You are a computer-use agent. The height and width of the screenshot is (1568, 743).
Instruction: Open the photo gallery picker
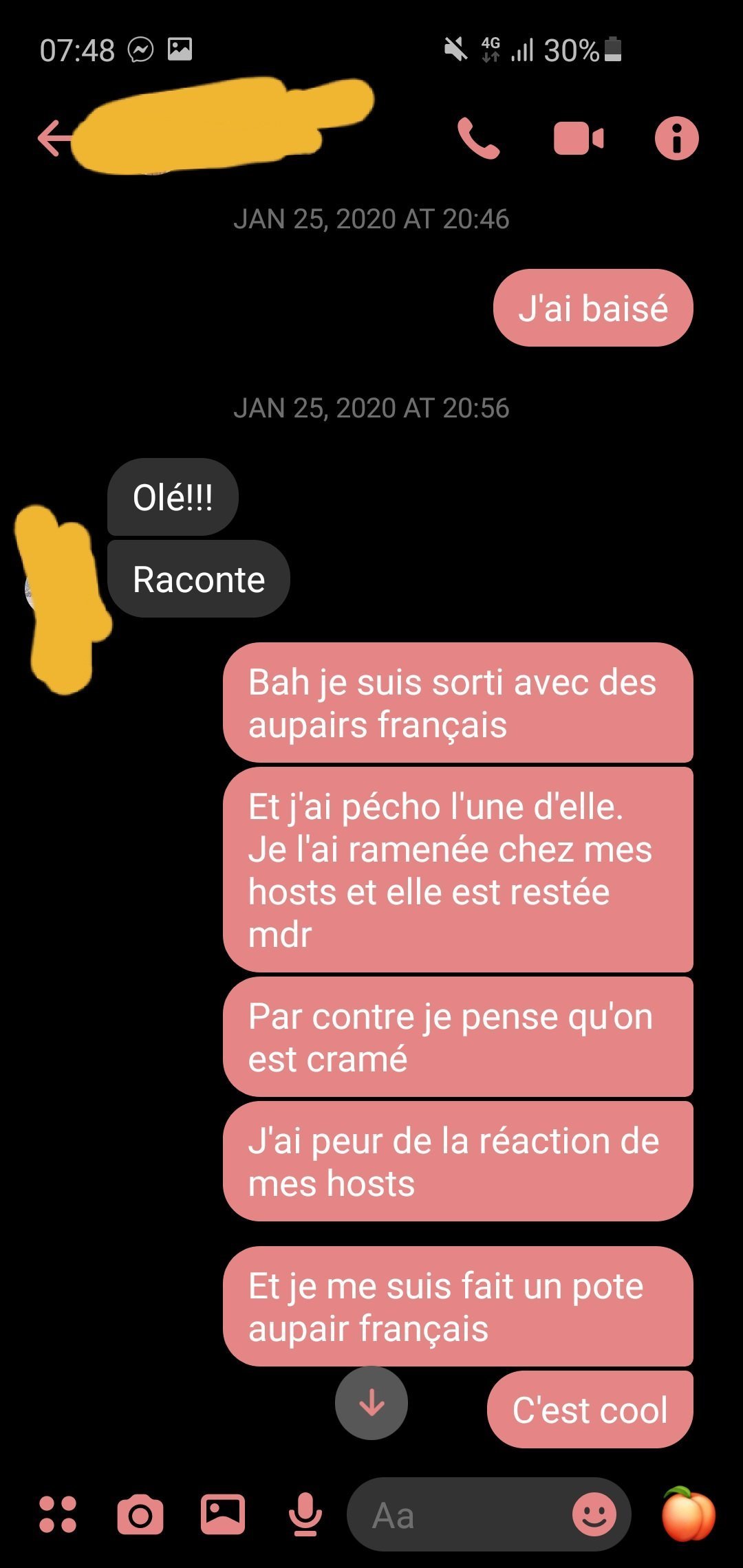click(x=222, y=1514)
